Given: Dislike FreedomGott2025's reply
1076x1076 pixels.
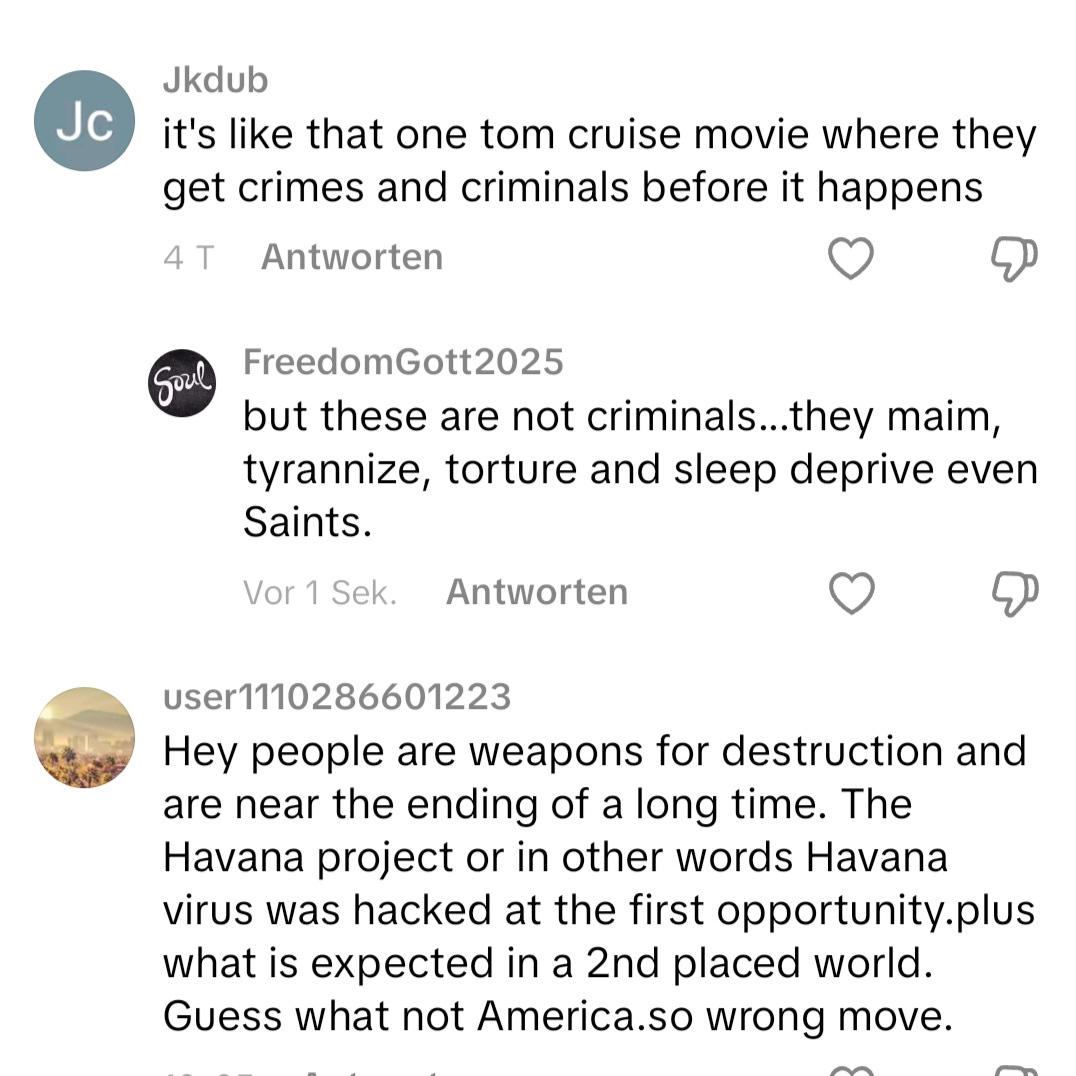Looking at the screenshot, I should point(1014,594).
